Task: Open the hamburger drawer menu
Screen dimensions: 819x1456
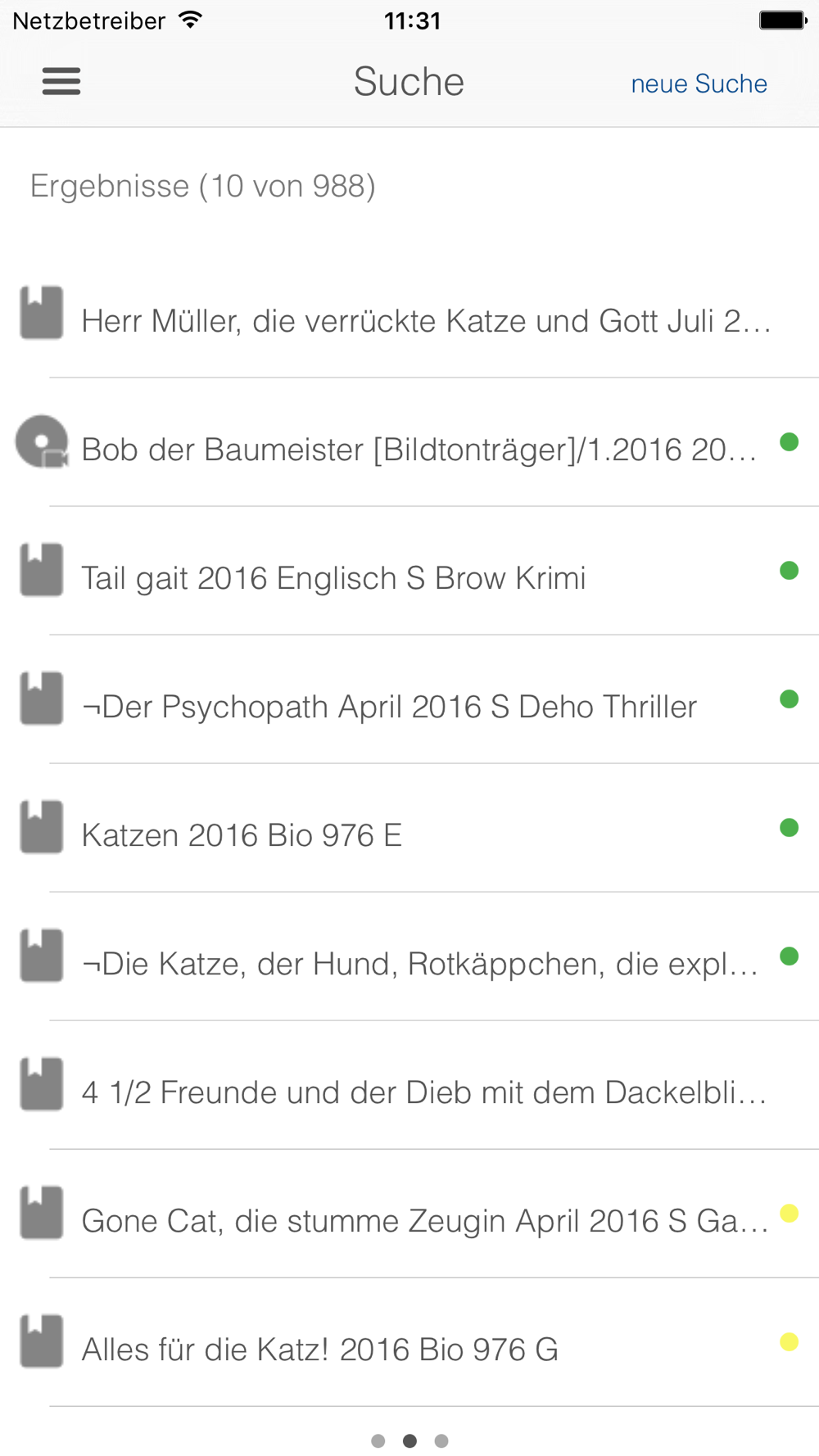Action: [x=61, y=81]
